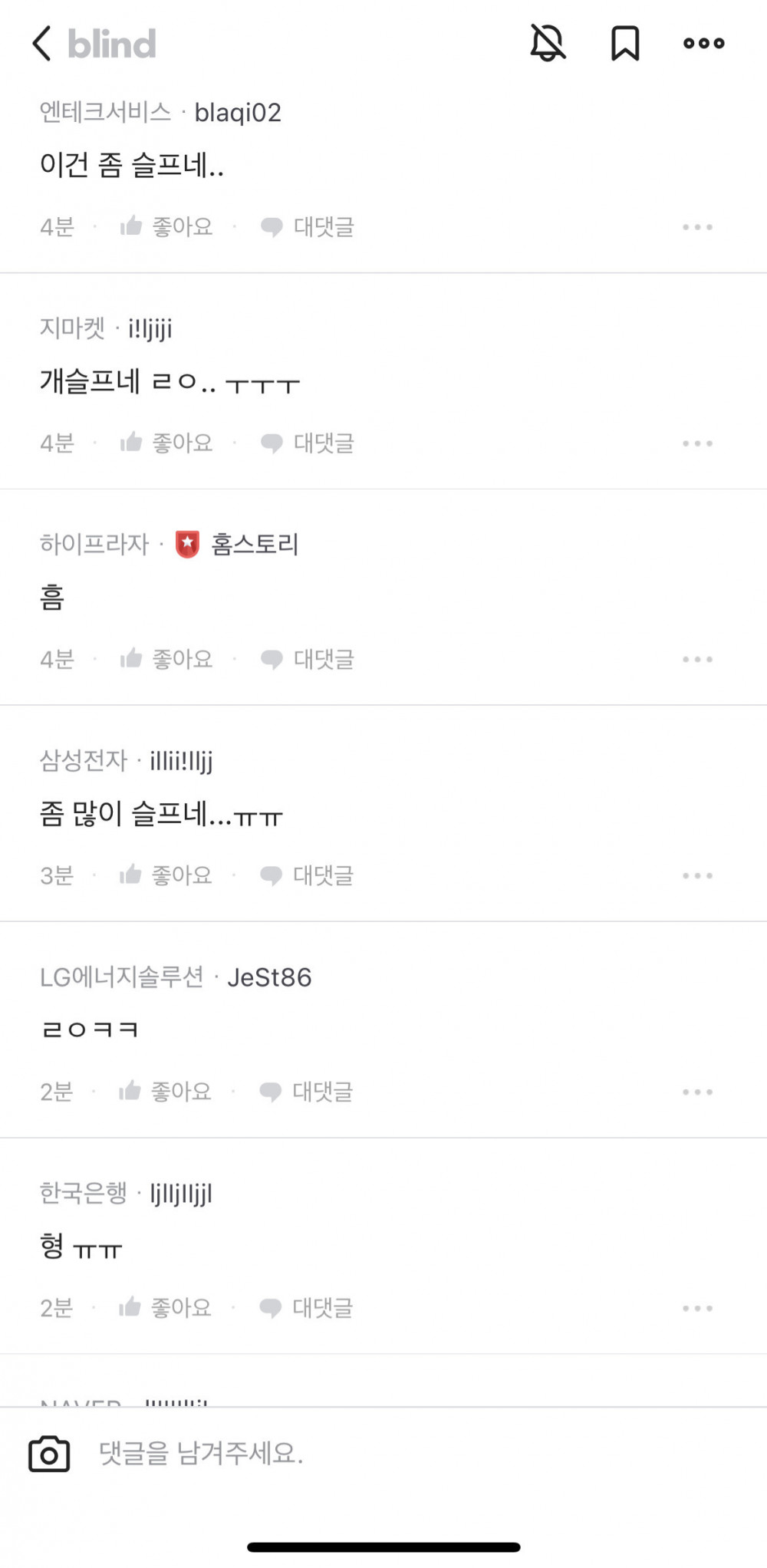767x1568 pixels.
Task: Like blaqi02's comment
Action: (166, 226)
